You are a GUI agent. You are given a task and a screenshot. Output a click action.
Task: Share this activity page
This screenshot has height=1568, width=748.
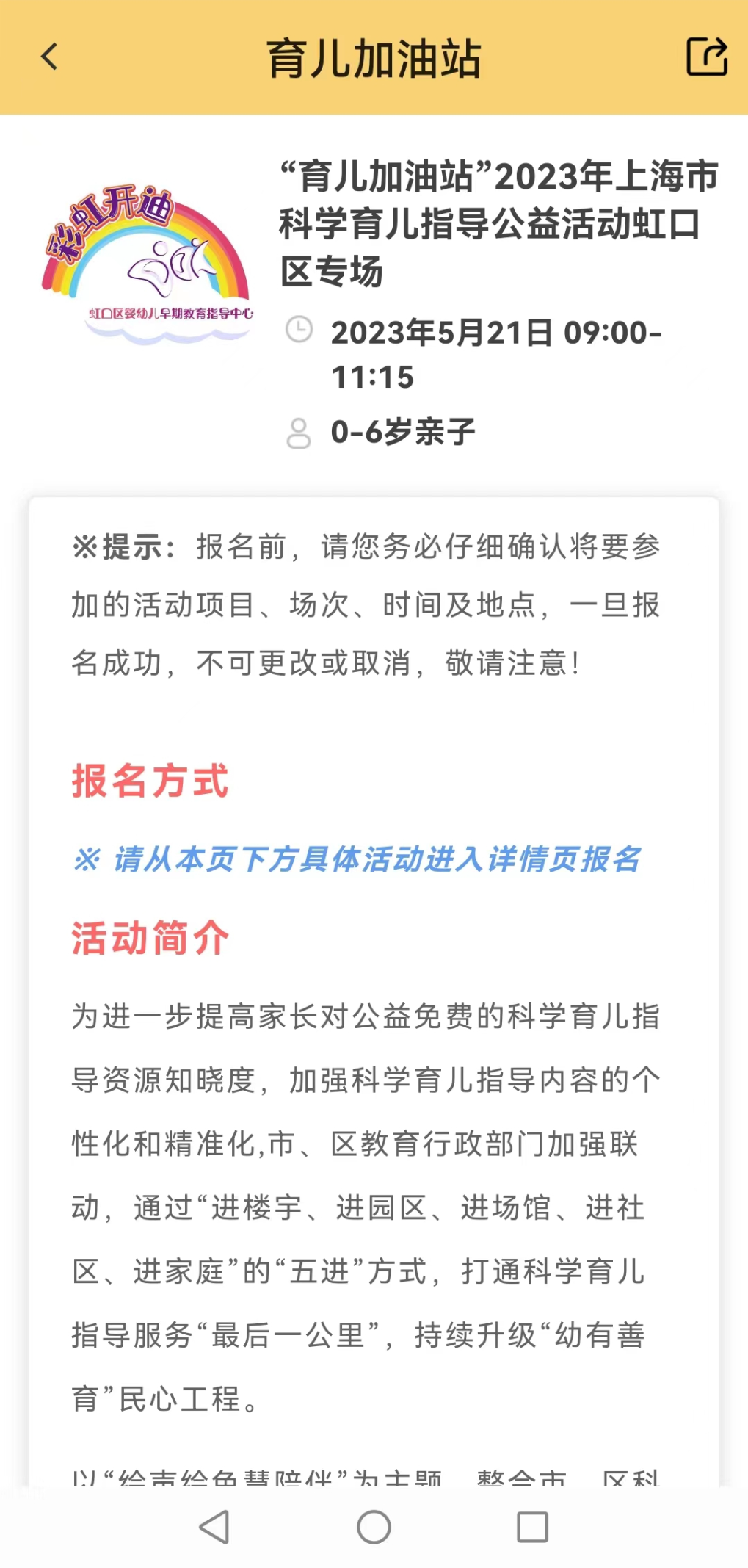[x=706, y=57]
